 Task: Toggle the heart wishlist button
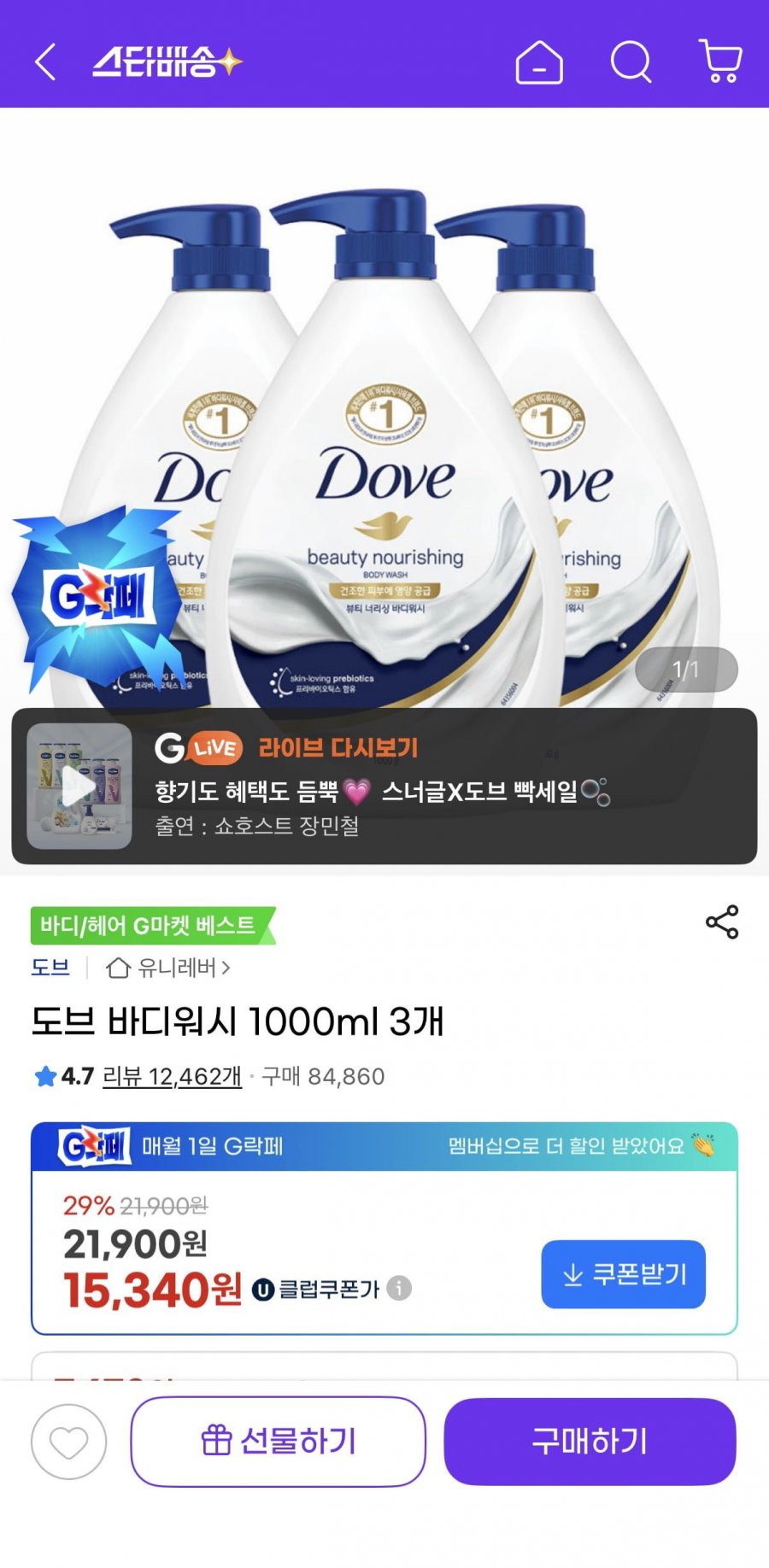[69, 1441]
